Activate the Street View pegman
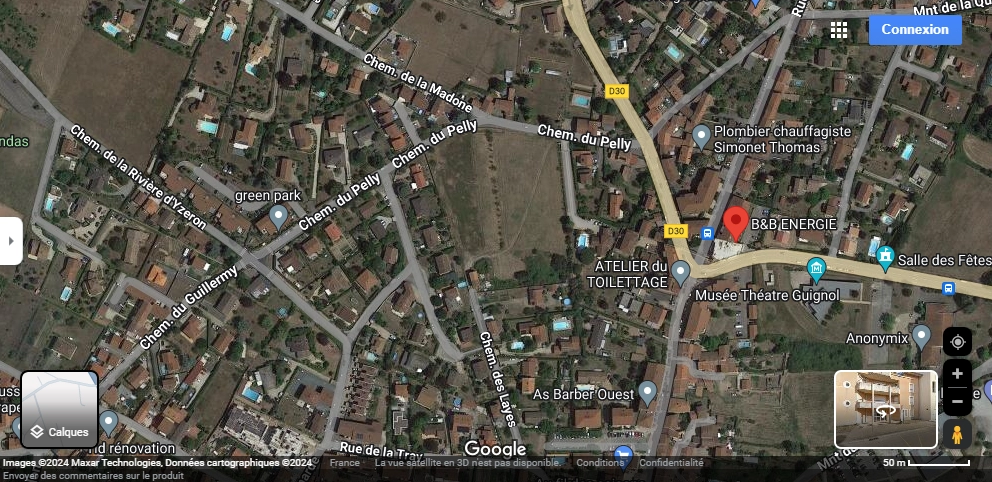Viewport: 992px width, 482px height. pos(957,434)
